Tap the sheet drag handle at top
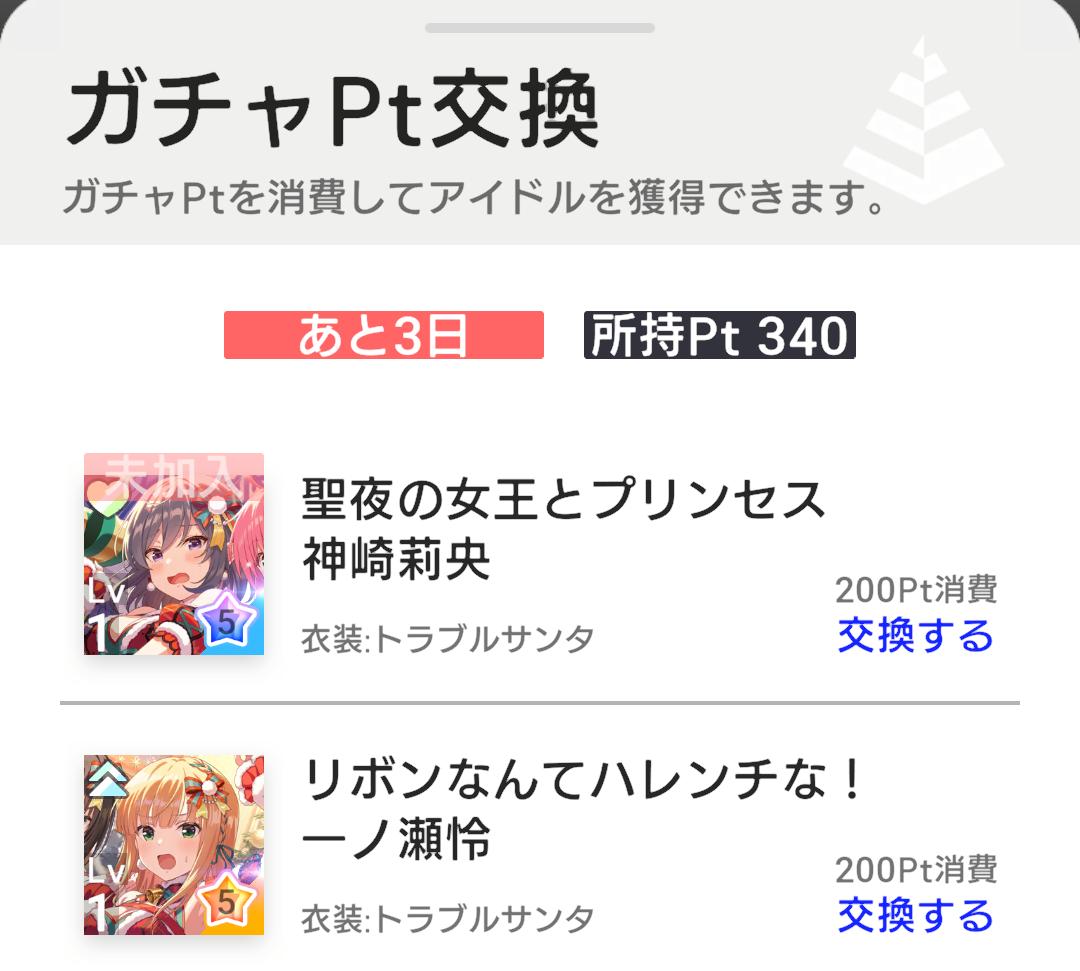 click(x=540, y=28)
